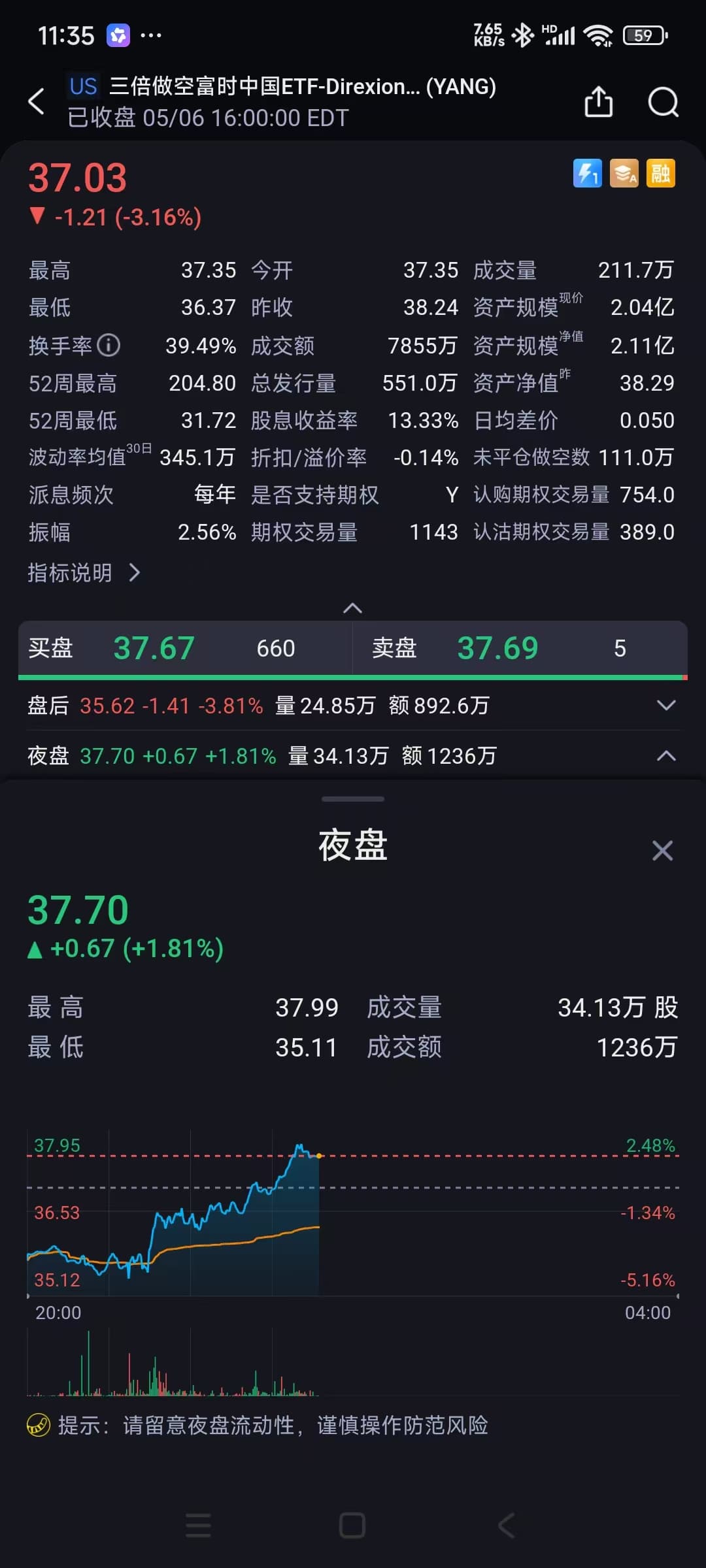Image resolution: width=706 pixels, height=1568 pixels.
Task: Collapse the 夜盘 overnight row
Action: [x=665, y=756]
